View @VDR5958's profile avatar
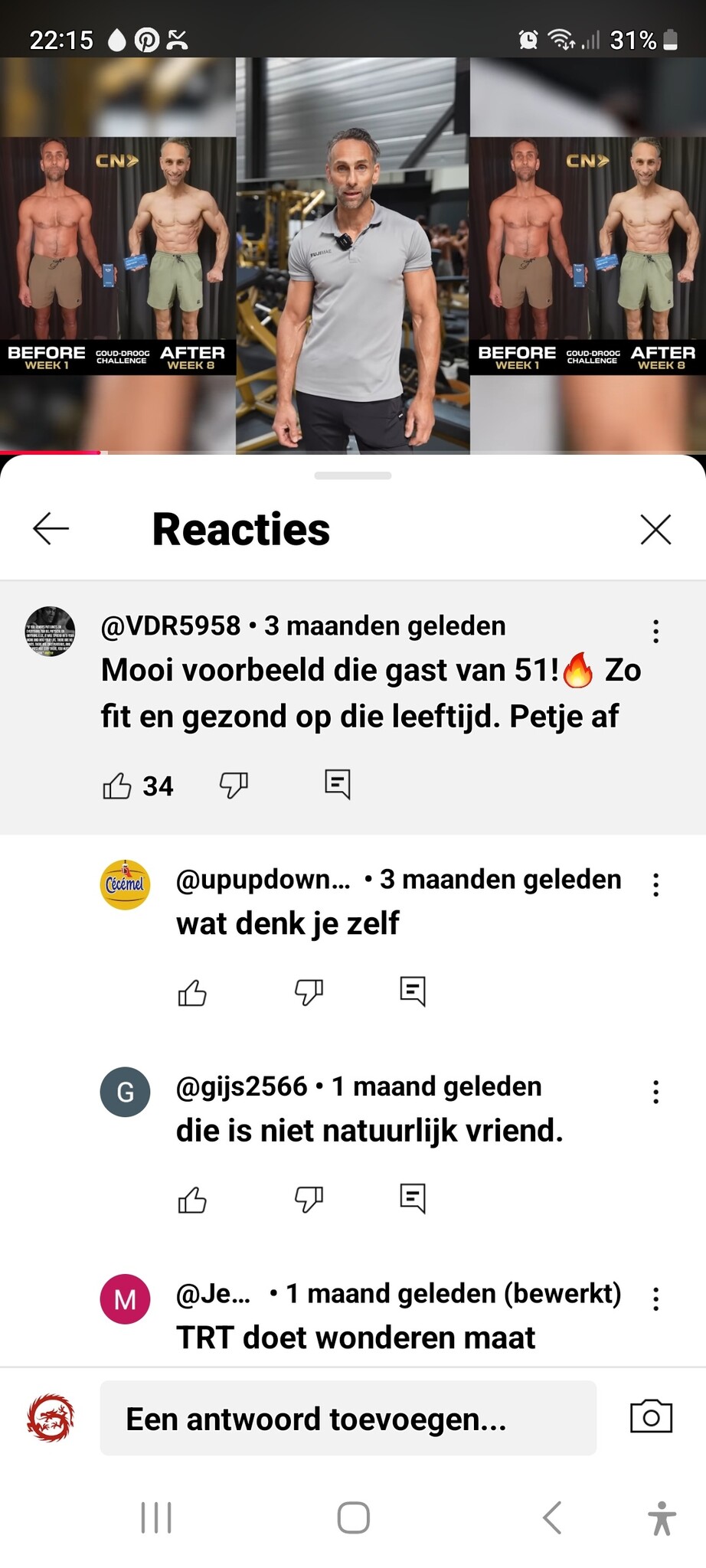 (x=51, y=632)
